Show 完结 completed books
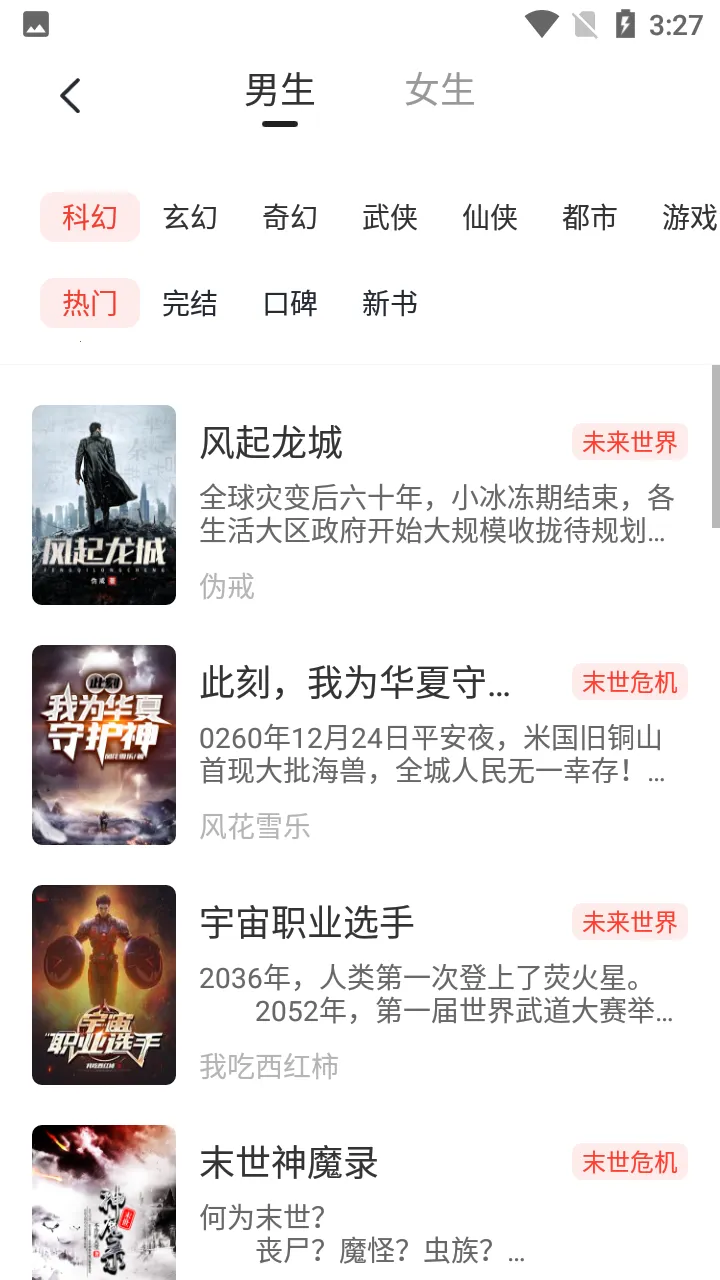 click(x=190, y=303)
